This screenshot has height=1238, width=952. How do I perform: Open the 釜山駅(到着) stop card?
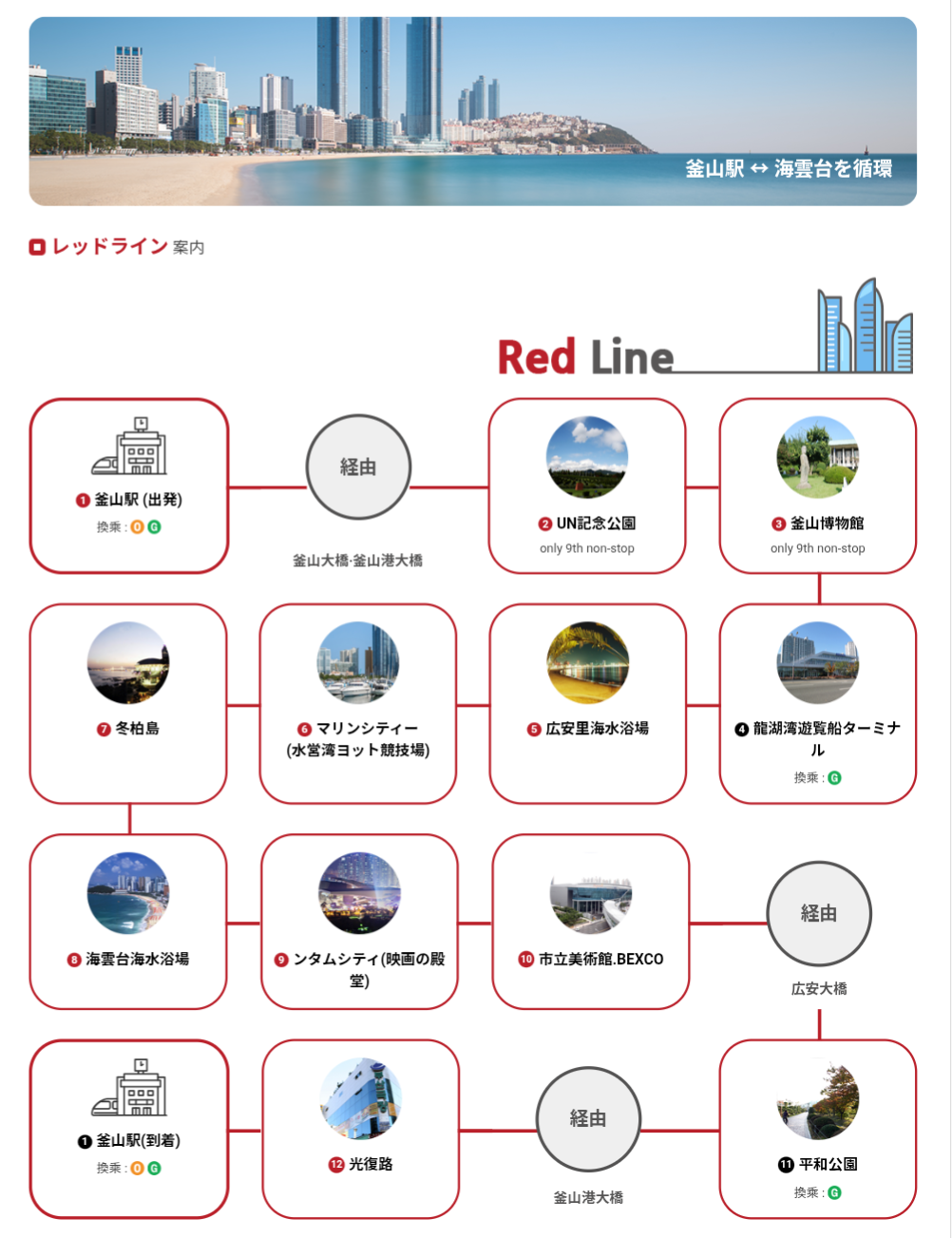coord(129,1129)
